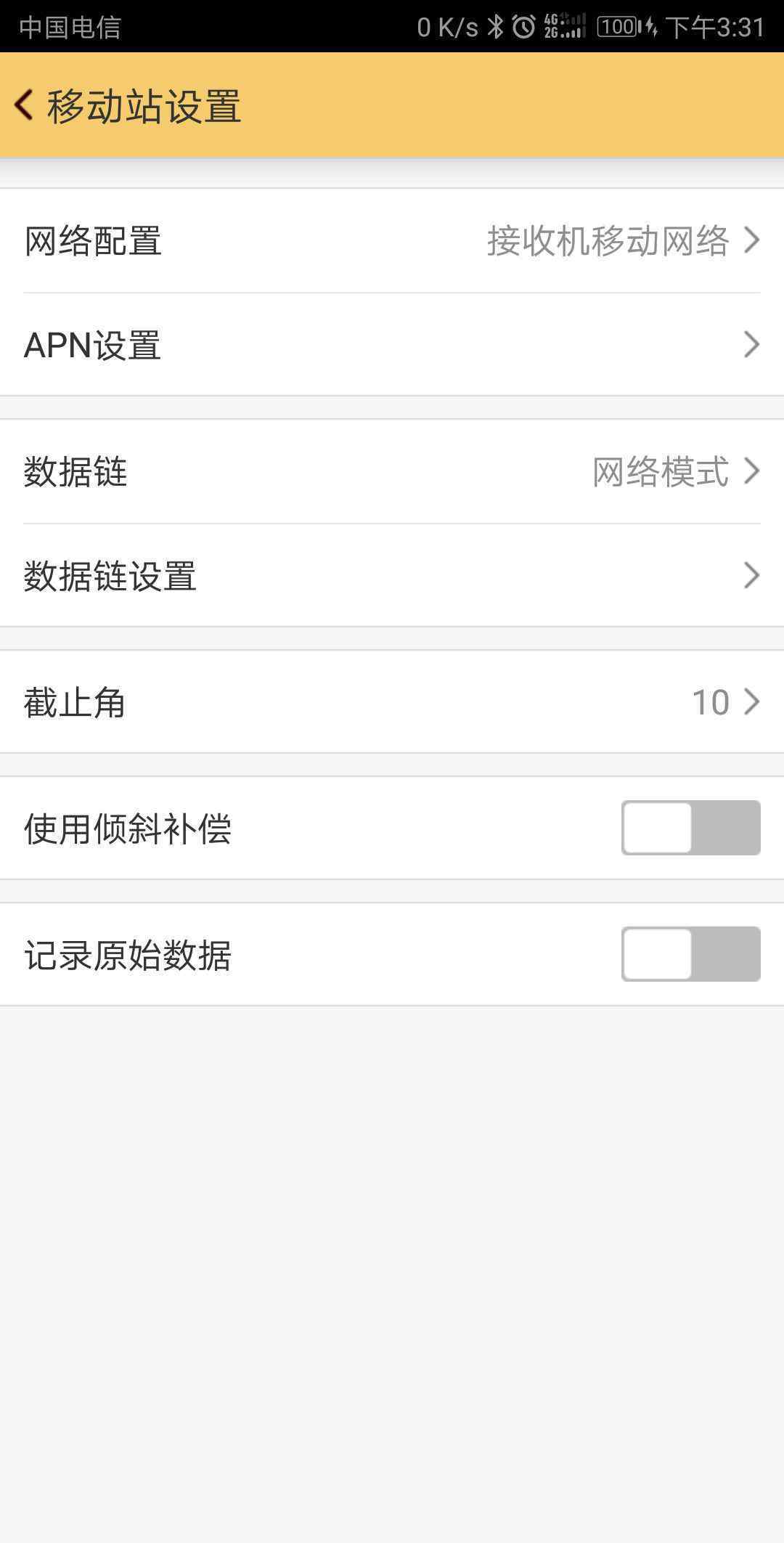Open APN设置
Image resolution: width=784 pixels, height=1543 pixels.
coord(392,345)
